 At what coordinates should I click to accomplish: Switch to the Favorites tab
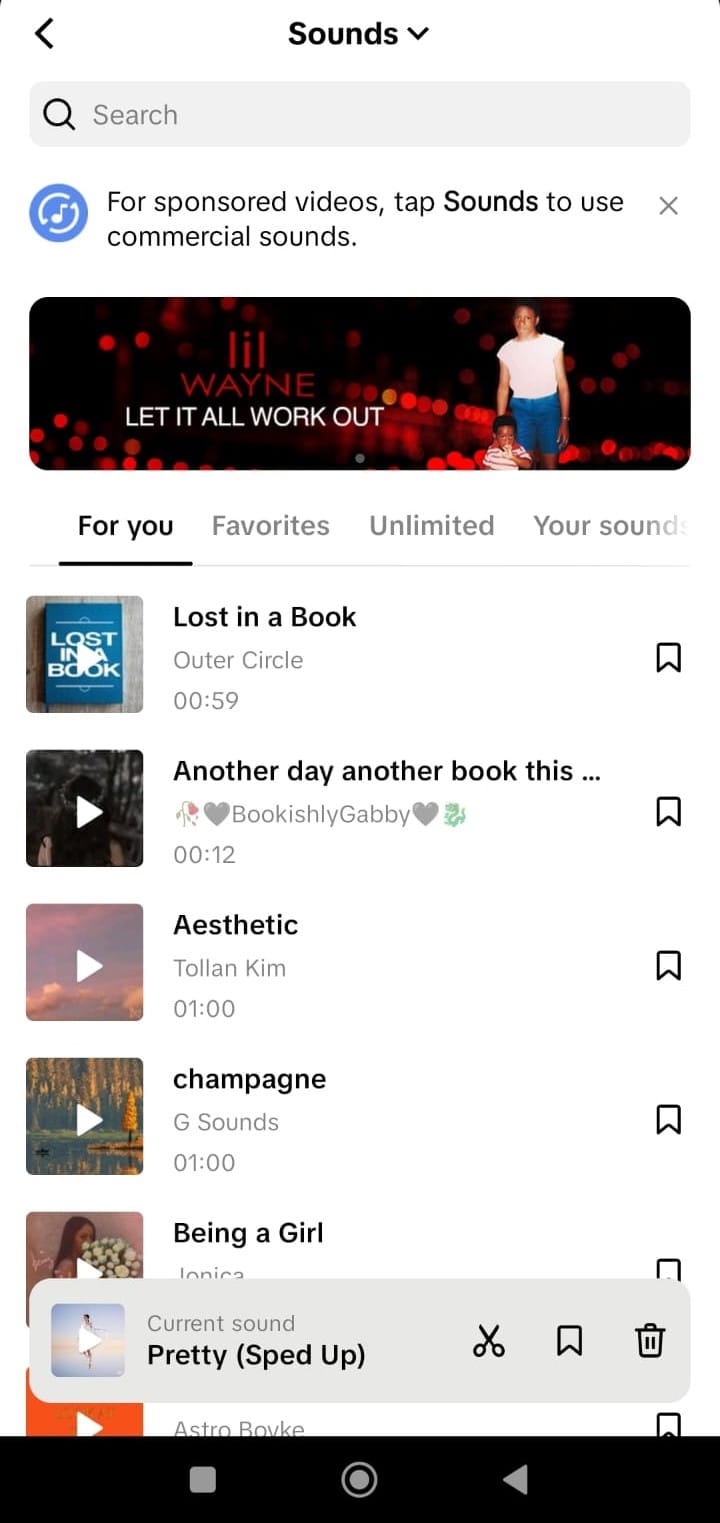(x=270, y=526)
